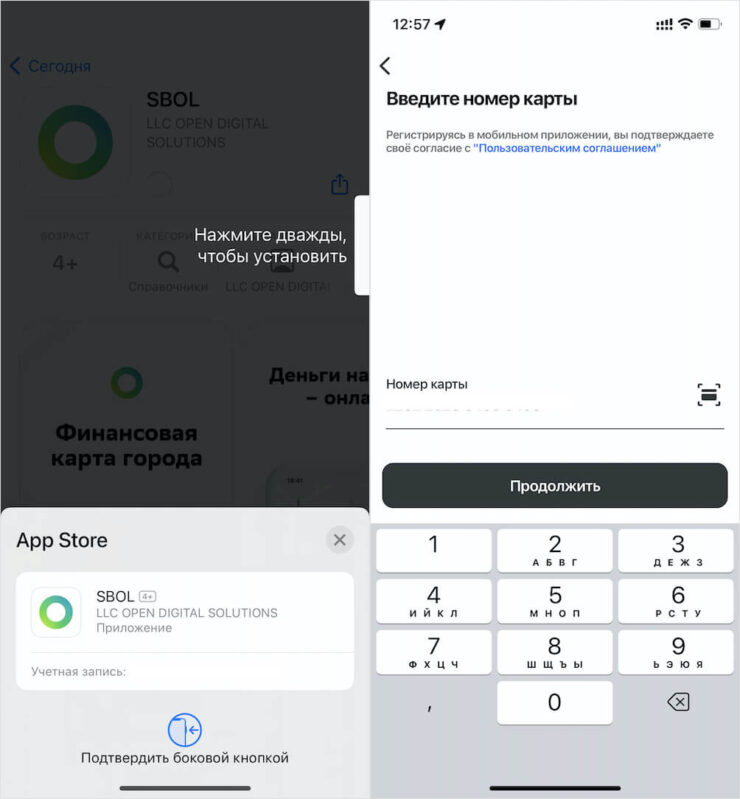The height and width of the screenshot is (799, 740).
Task: Type digit 1 on the keypad
Action: pos(433,550)
